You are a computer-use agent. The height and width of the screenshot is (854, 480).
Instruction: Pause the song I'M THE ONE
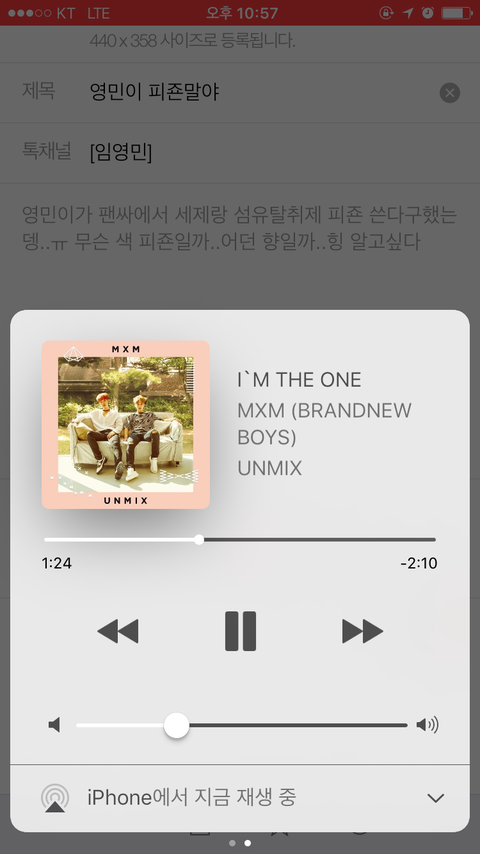(x=240, y=631)
